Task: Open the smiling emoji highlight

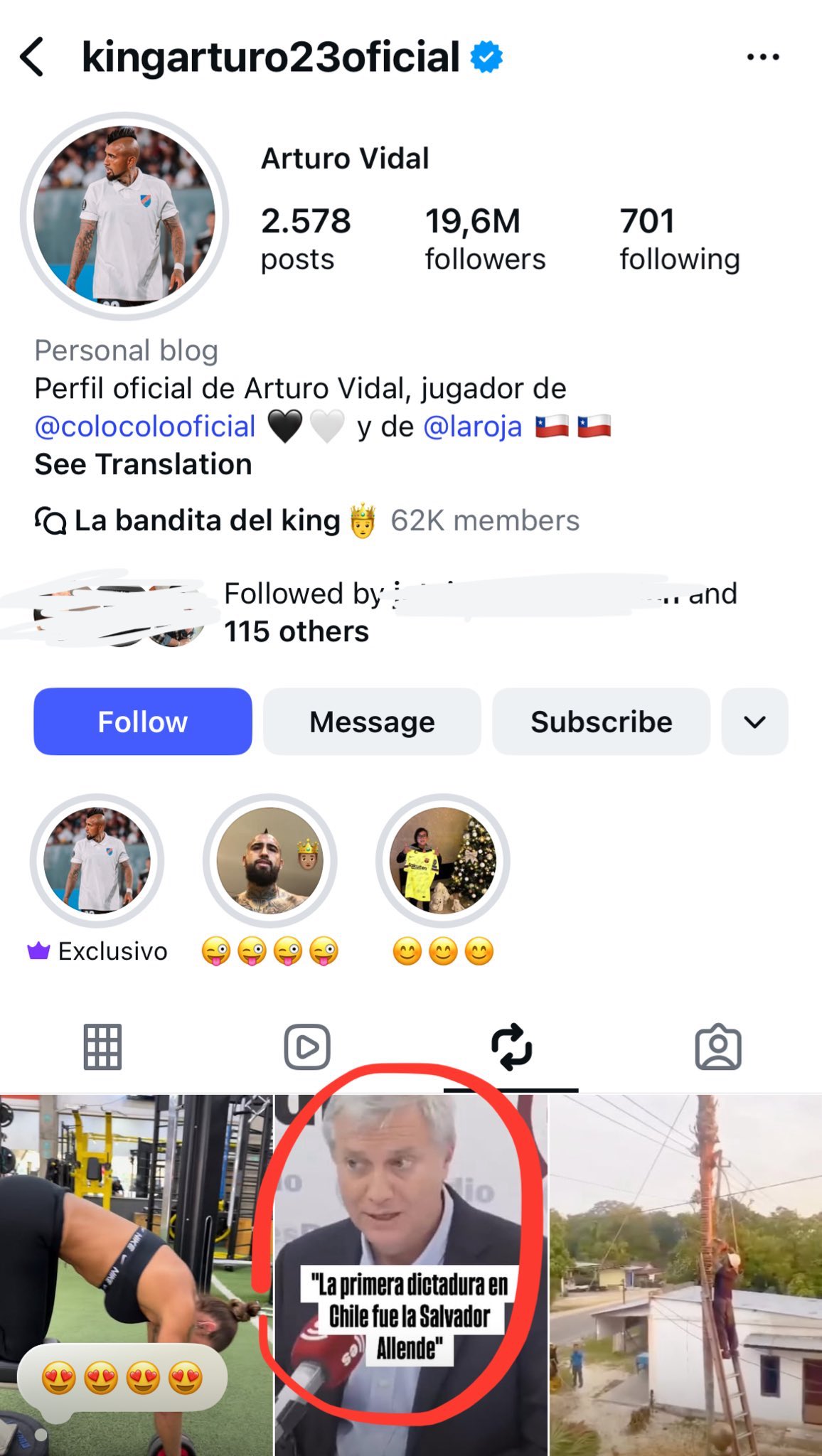Action: click(x=442, y=860)
